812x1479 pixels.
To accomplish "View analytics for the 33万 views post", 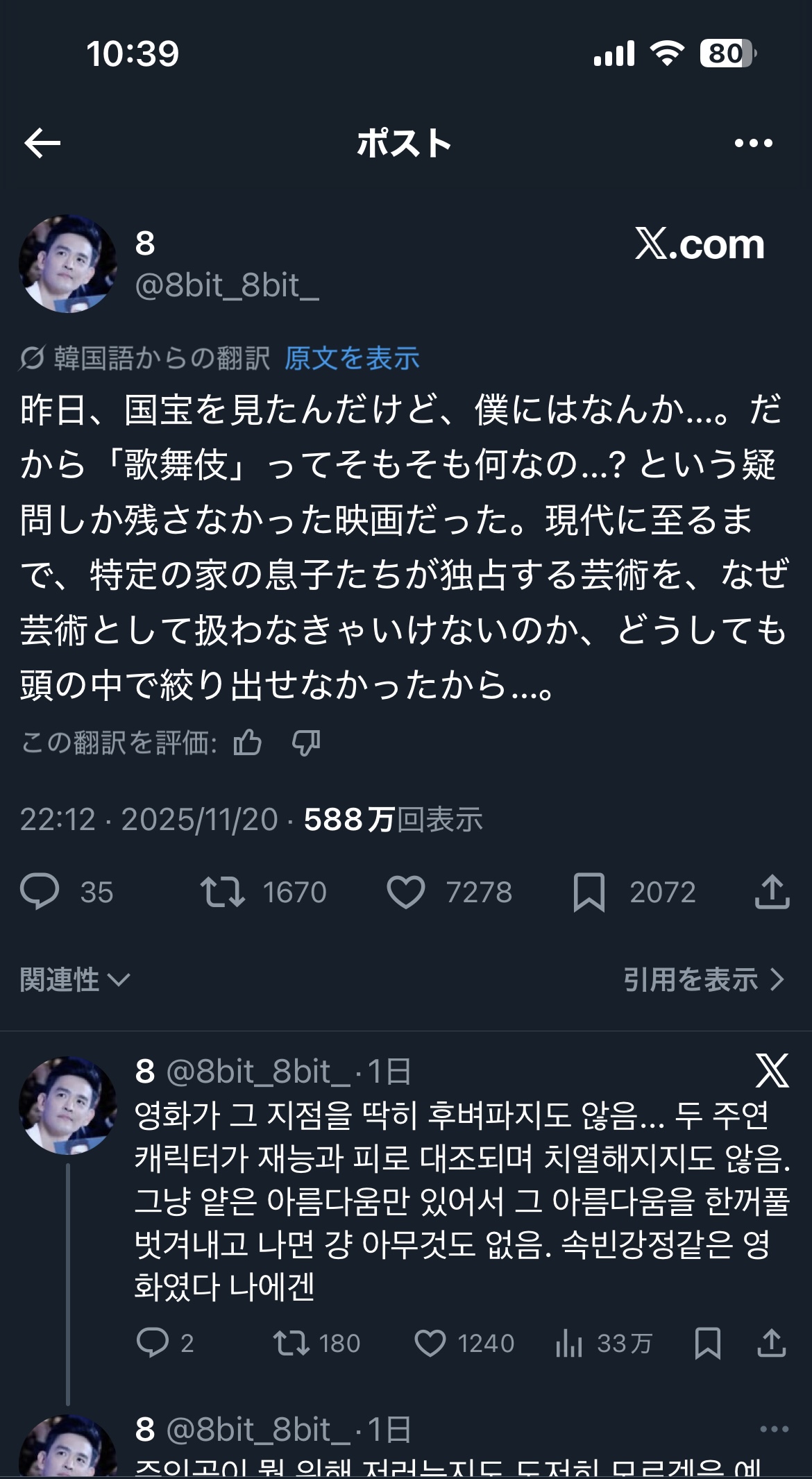I will [568, 1343].
